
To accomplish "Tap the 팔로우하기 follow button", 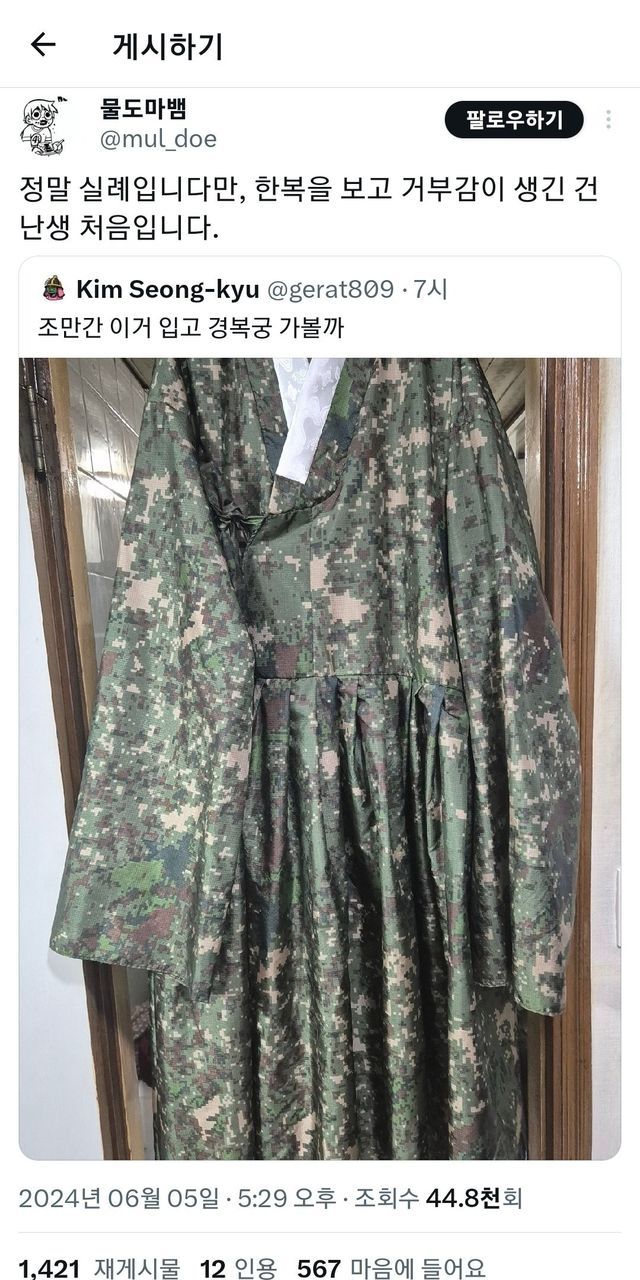I will click(514, 120).
